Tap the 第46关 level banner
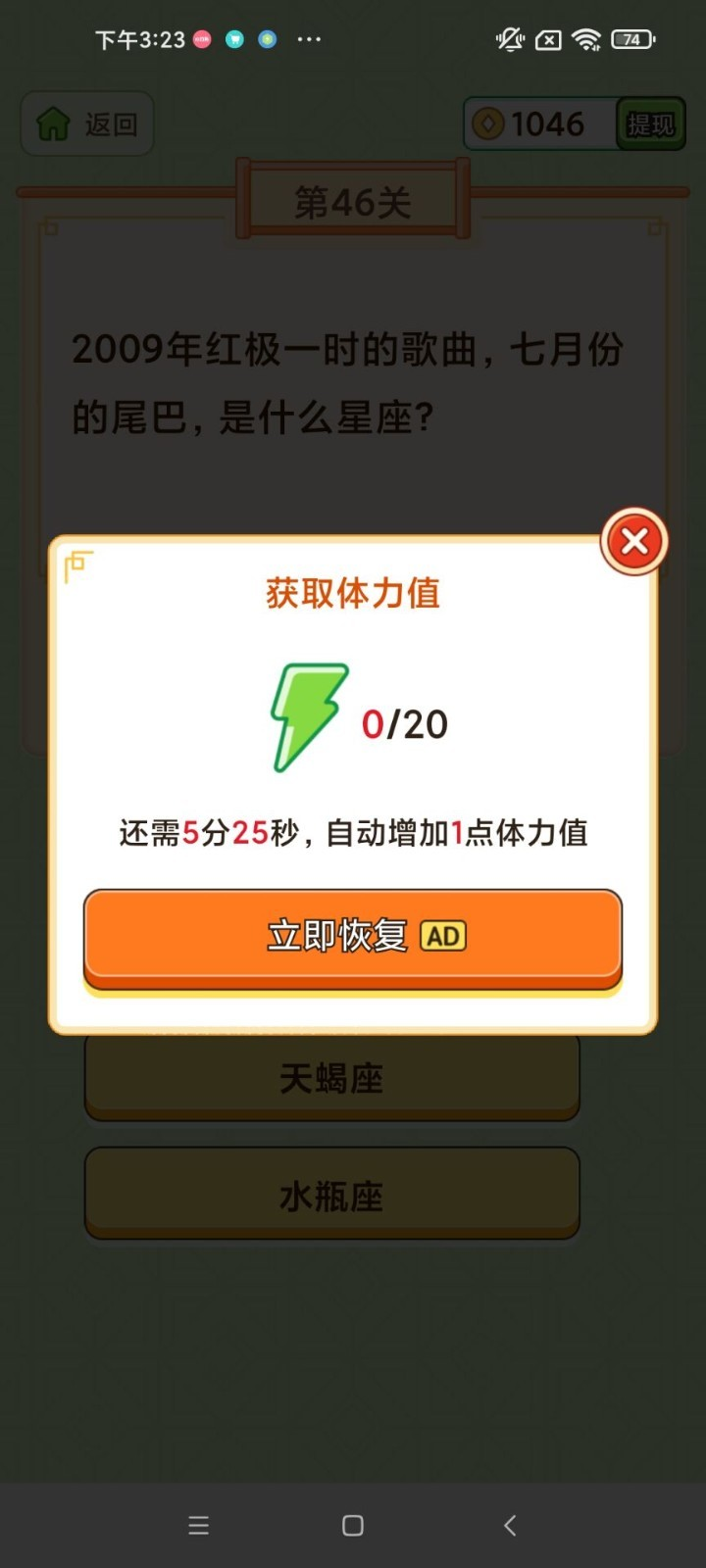The width and height of the screenshot is (706, 1568). tap(353, 199)
